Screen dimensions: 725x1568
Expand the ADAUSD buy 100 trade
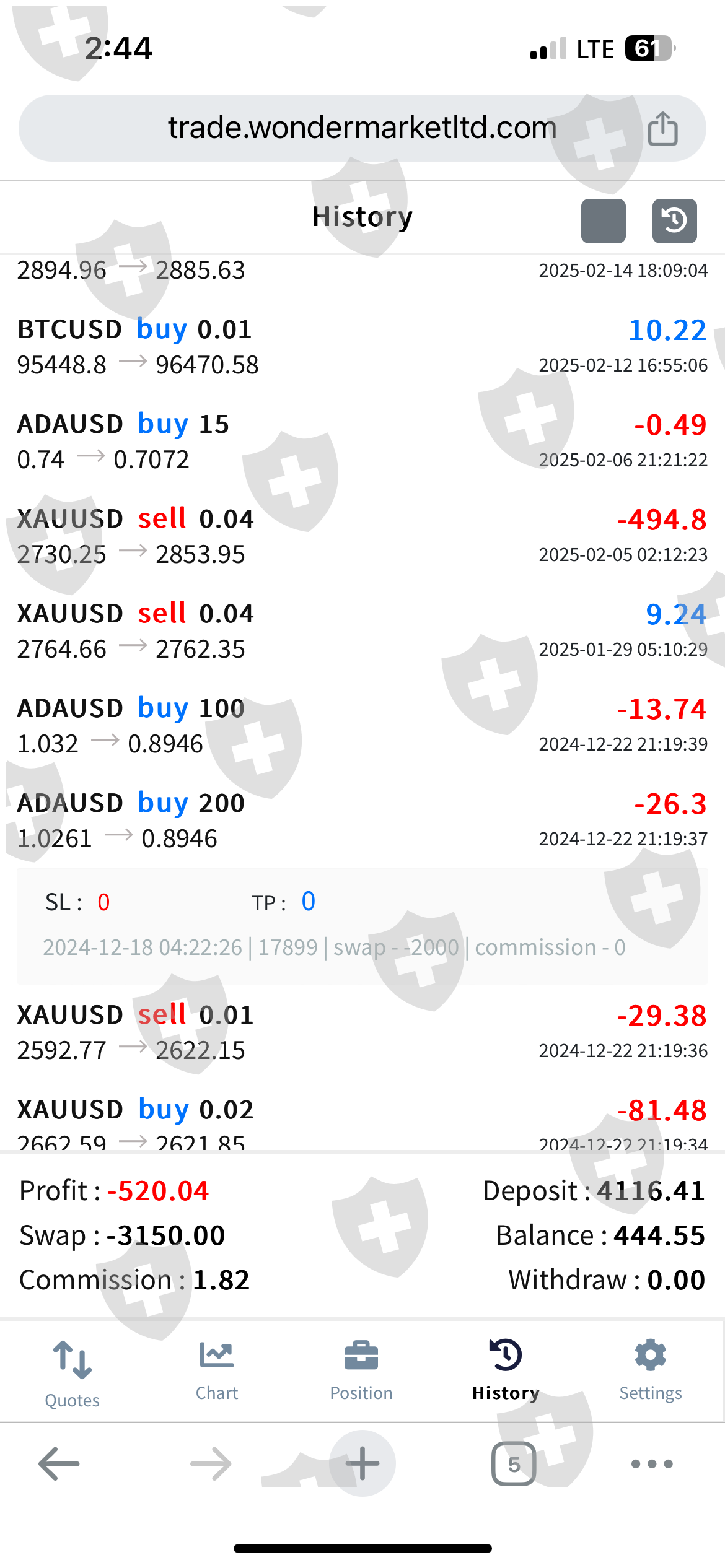pos(362,726)
